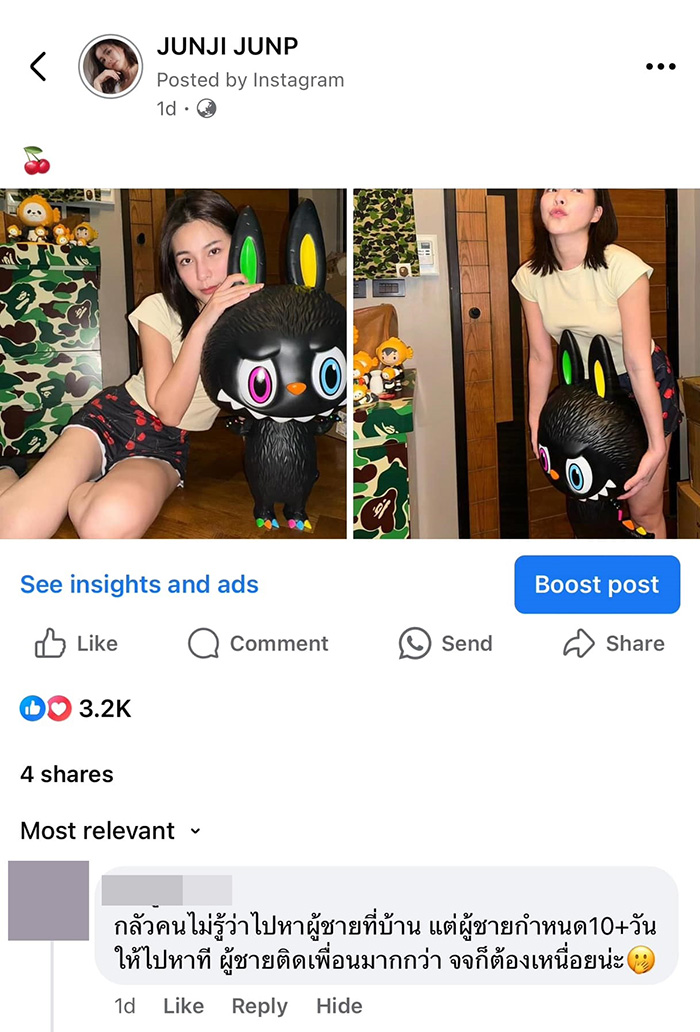View the second post photo
Image resolution: width=700 pixels, height=1032 pixels.
pos(526,363)
